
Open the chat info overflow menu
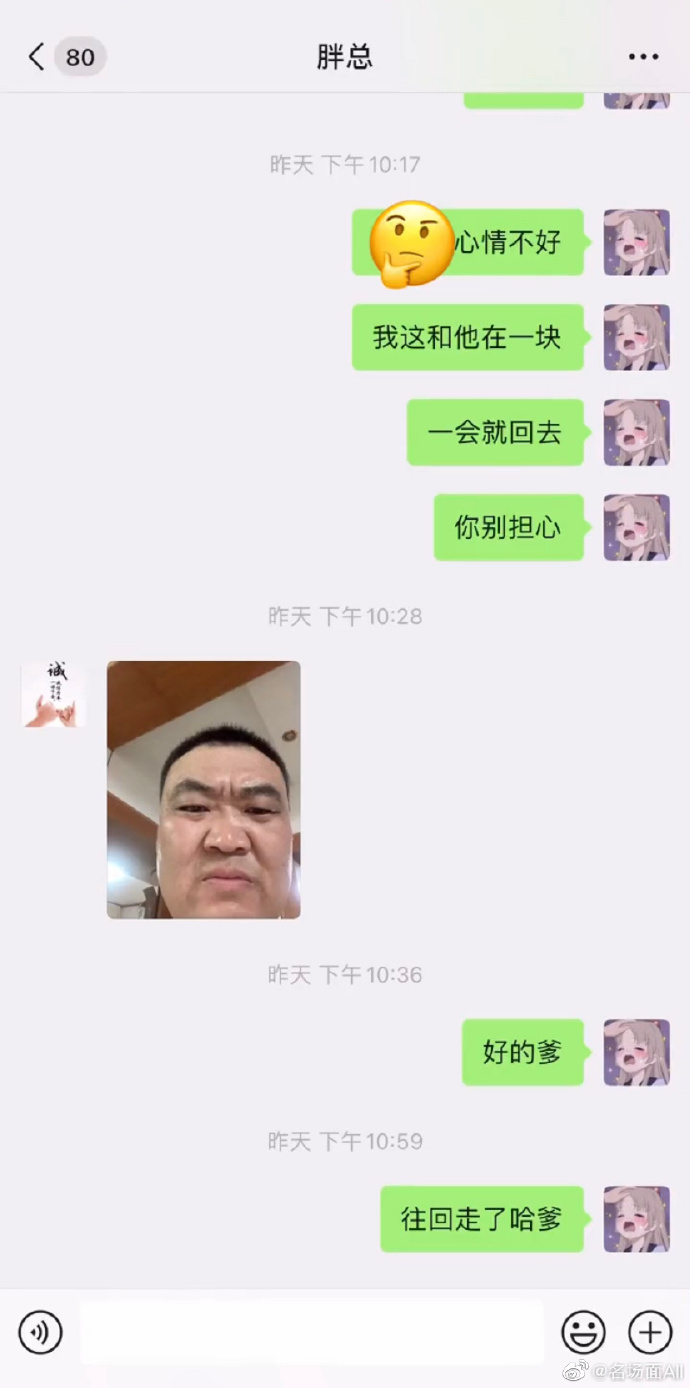[643, 57]
